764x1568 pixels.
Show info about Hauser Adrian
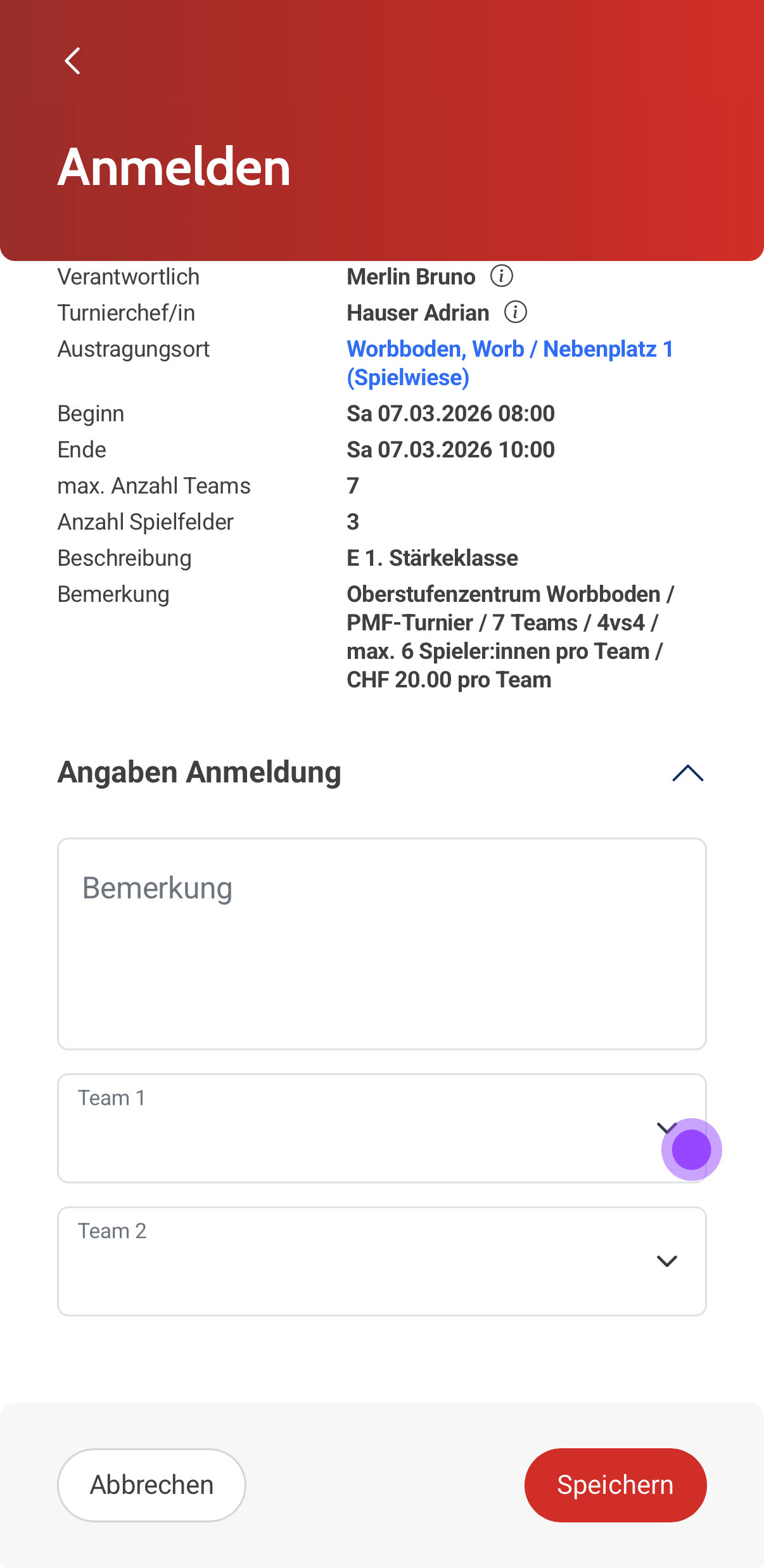click(515, 312)
